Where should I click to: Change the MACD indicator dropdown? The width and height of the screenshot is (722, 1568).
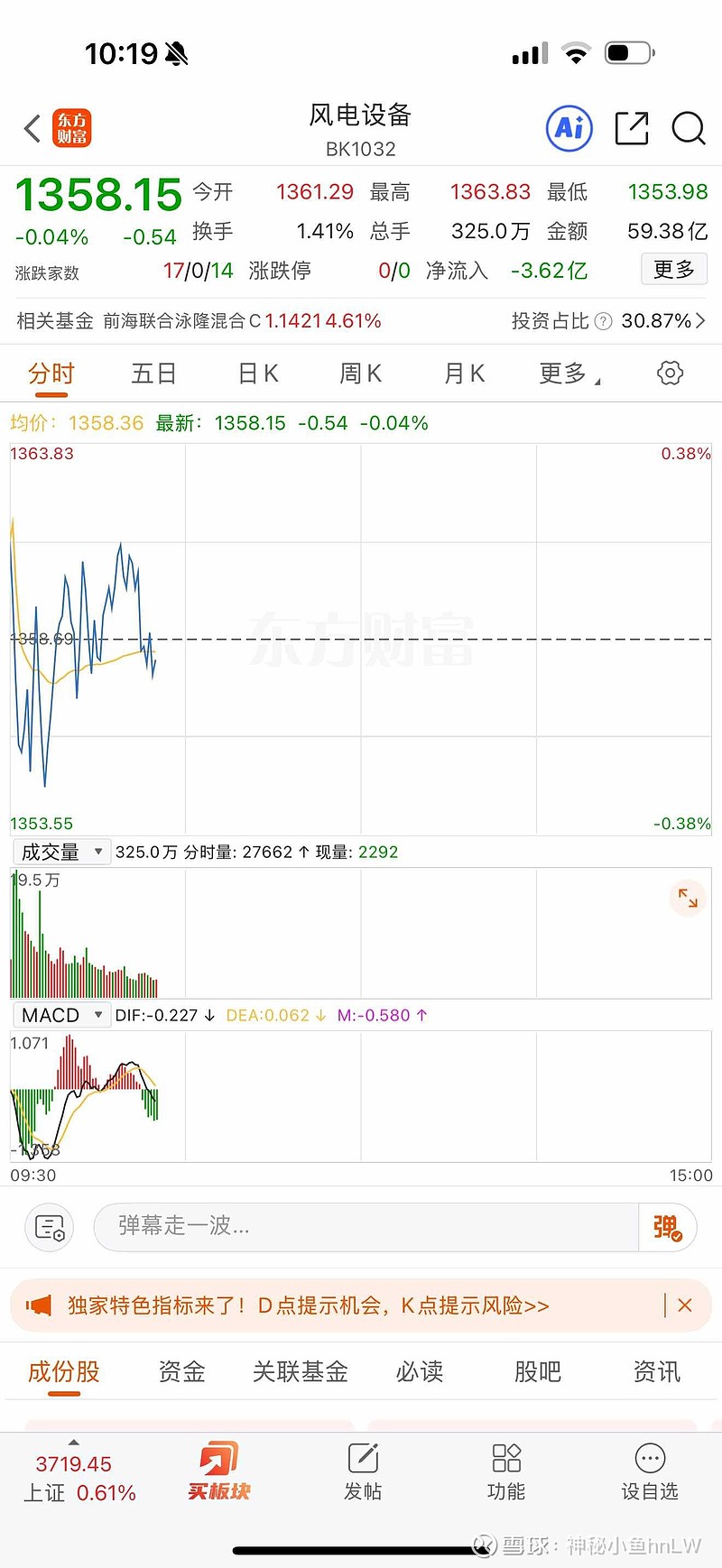click(61, 1015)
